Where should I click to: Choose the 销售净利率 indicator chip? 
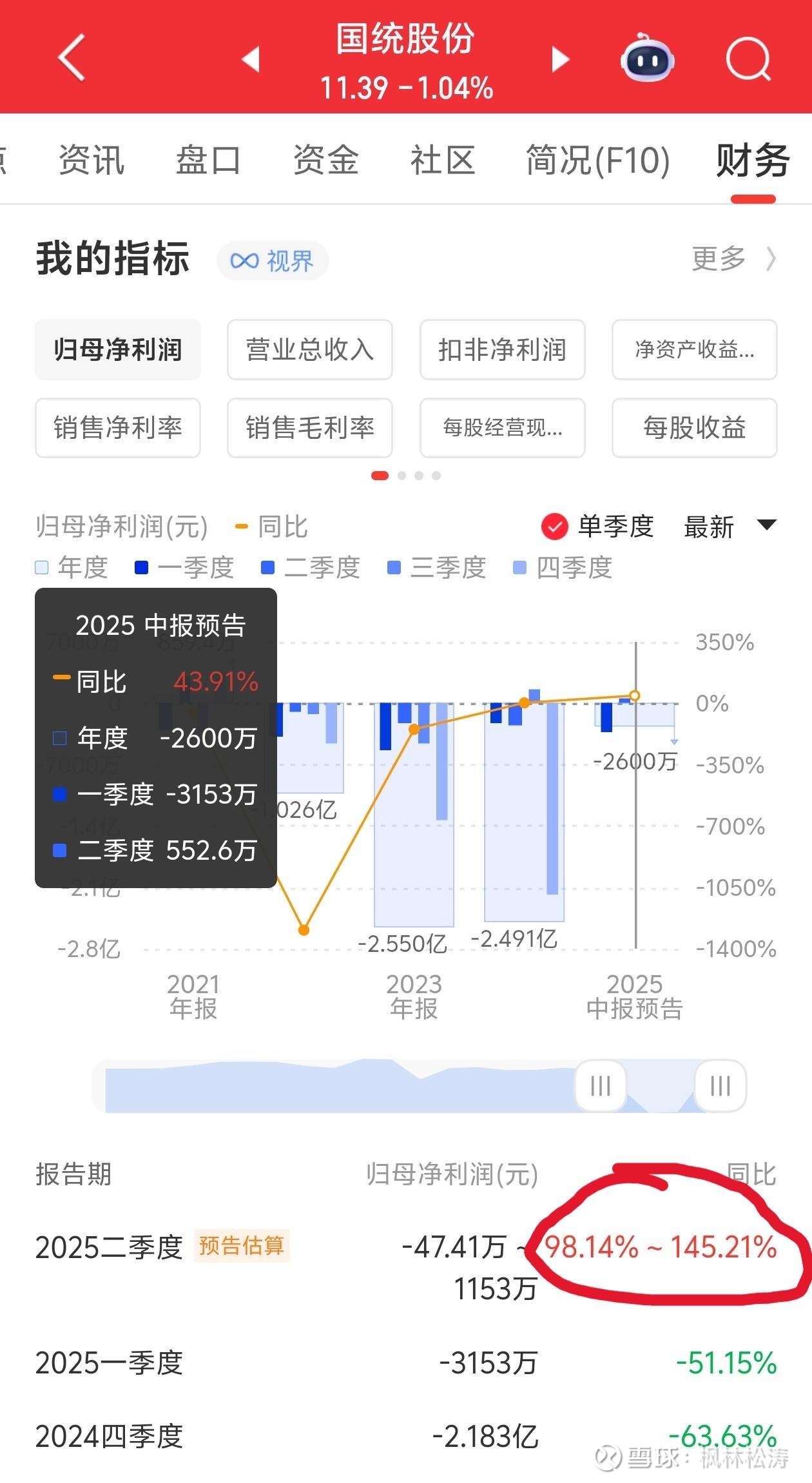[x=118, y=428]
